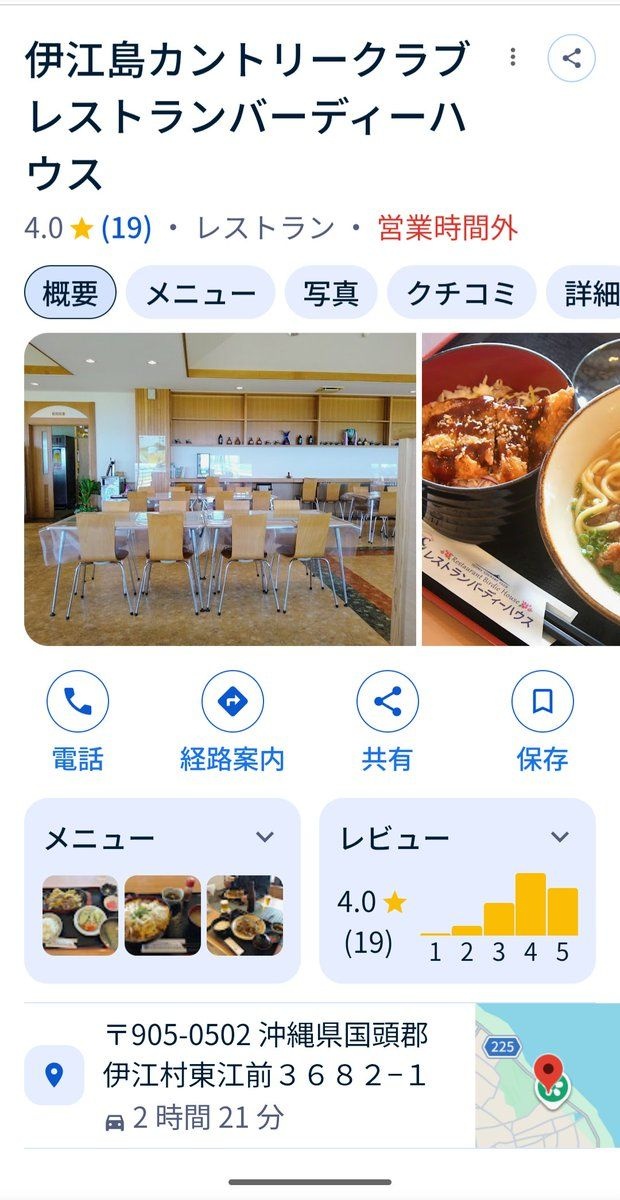Screen dimensions: 620x1200
Task: Switch to the 詳細 tab
Action: click(x=590, y=293)
